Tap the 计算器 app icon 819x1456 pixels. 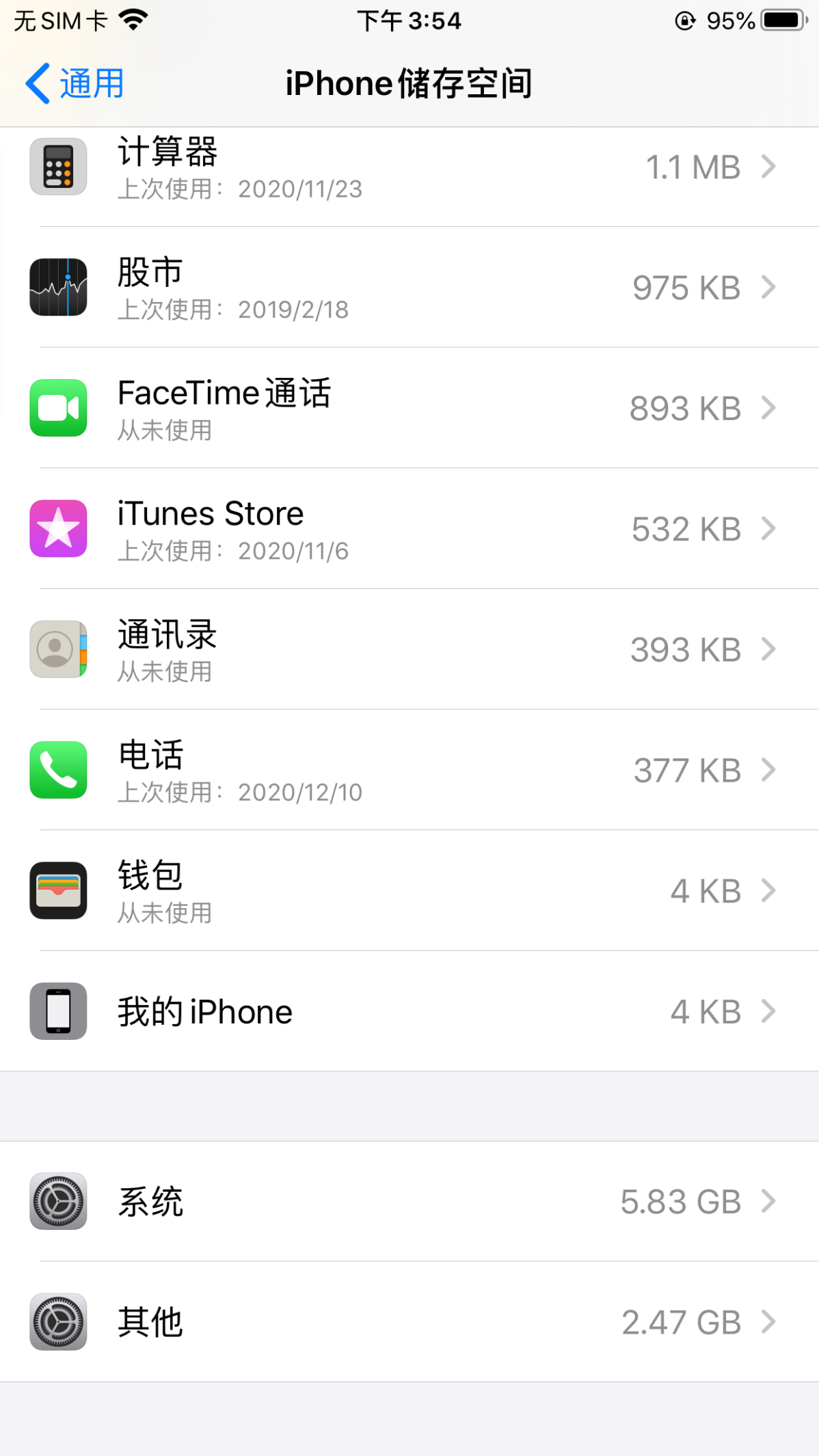pyautogui.click(x=58, y=166)
